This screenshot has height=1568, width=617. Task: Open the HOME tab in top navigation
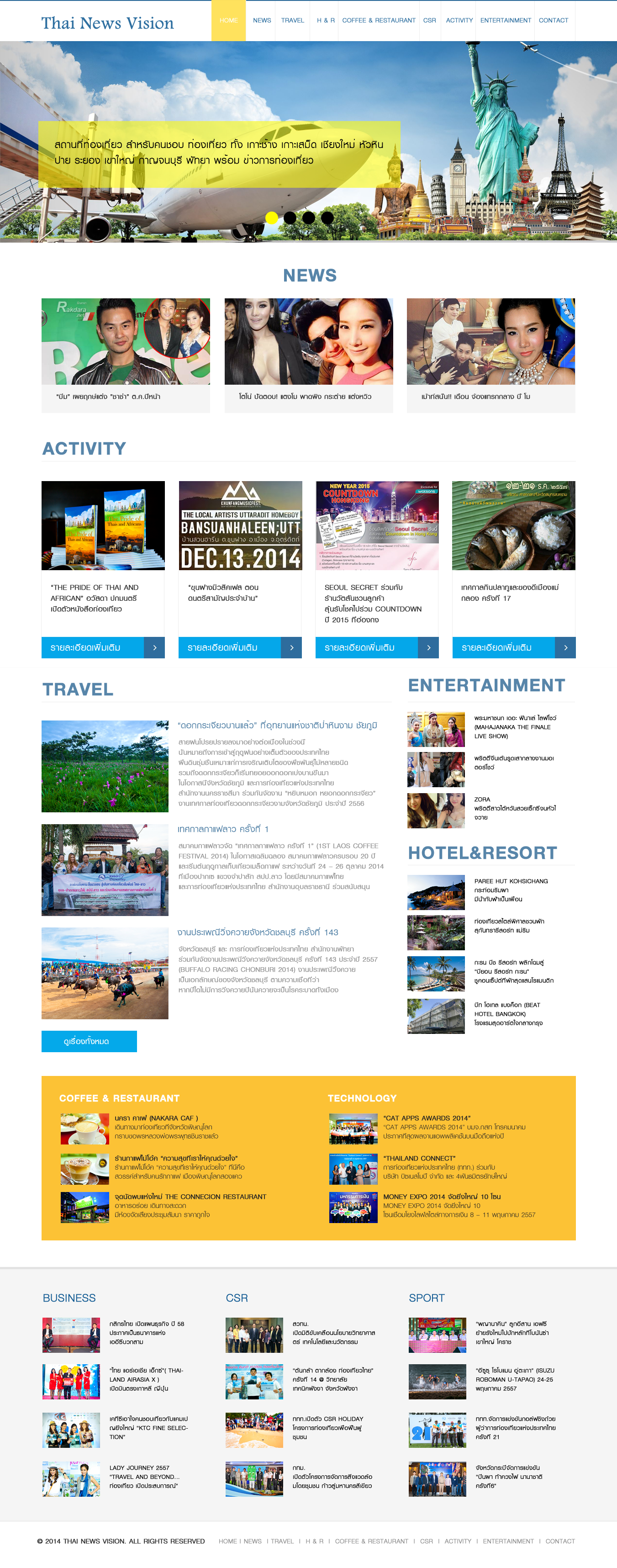pos(228,21)
